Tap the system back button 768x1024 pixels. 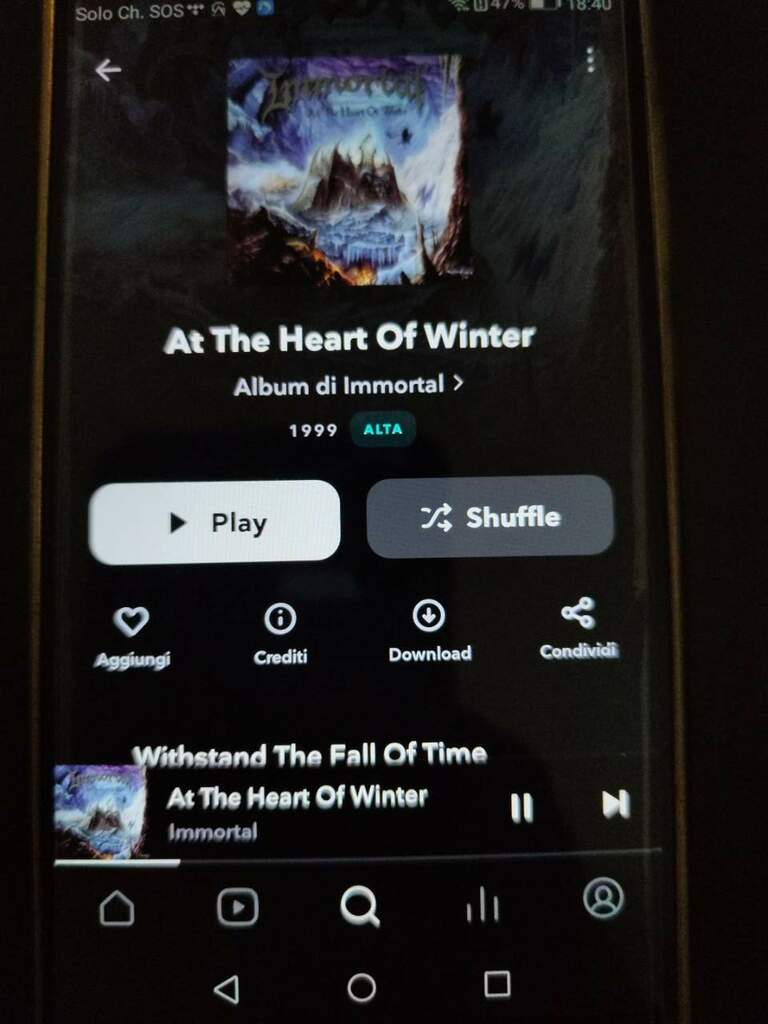tap(227, 989)
